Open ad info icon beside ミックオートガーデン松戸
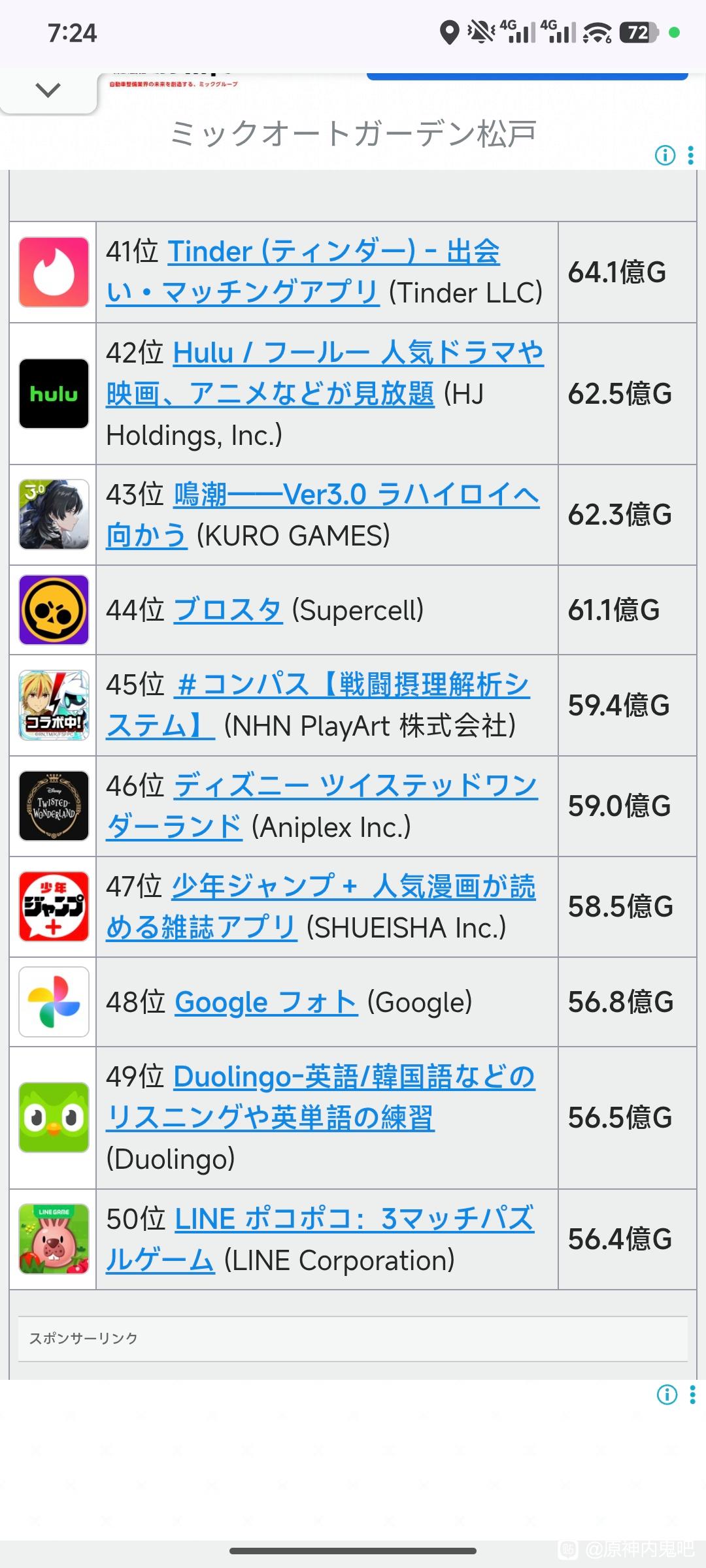Image resolution: width=706 pixels, height=1568 pixels. click(665, 155)
